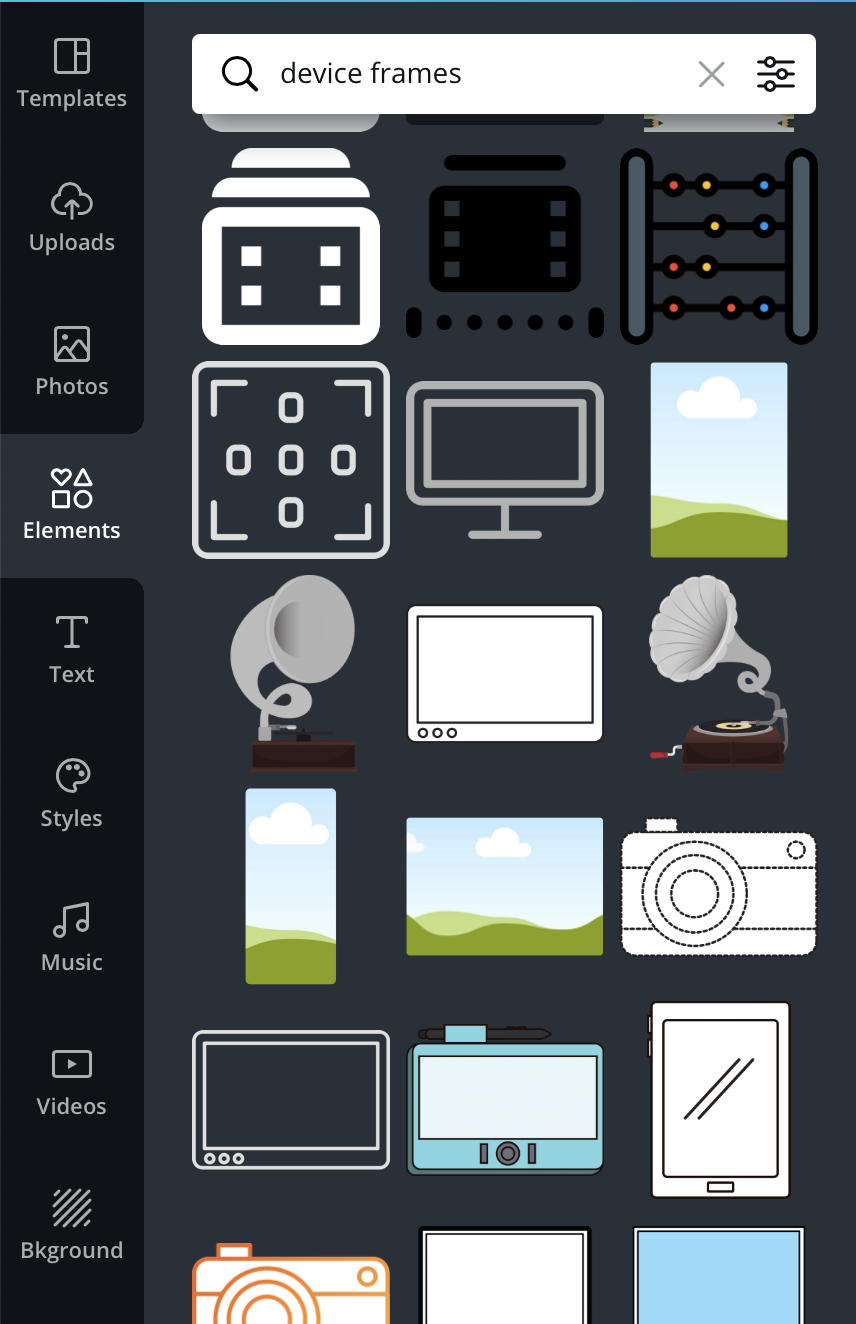Clear the search text with the X

[711, 74]
